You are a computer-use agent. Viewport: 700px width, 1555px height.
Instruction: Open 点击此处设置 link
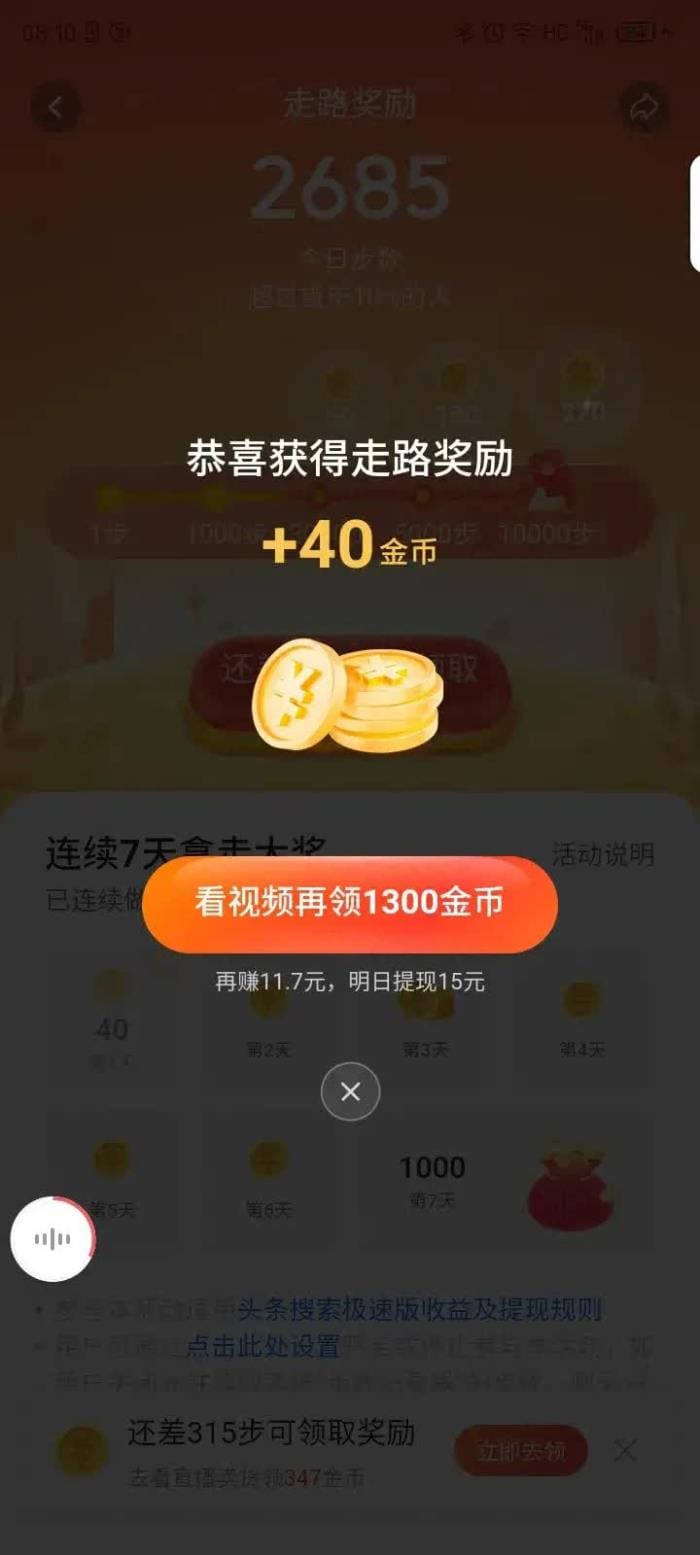point(263,1346)
